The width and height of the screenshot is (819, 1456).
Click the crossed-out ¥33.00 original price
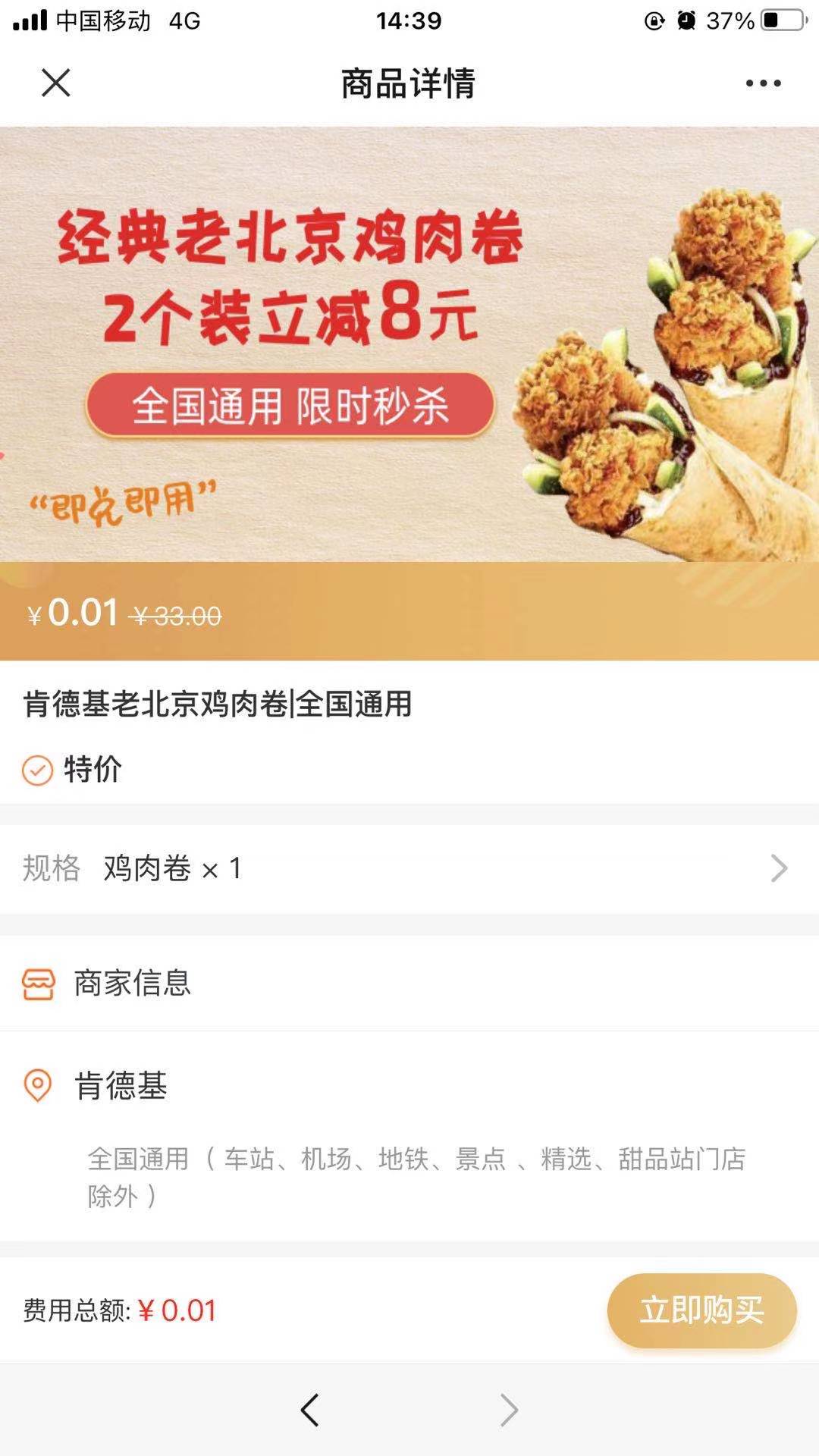click(176, 614)
